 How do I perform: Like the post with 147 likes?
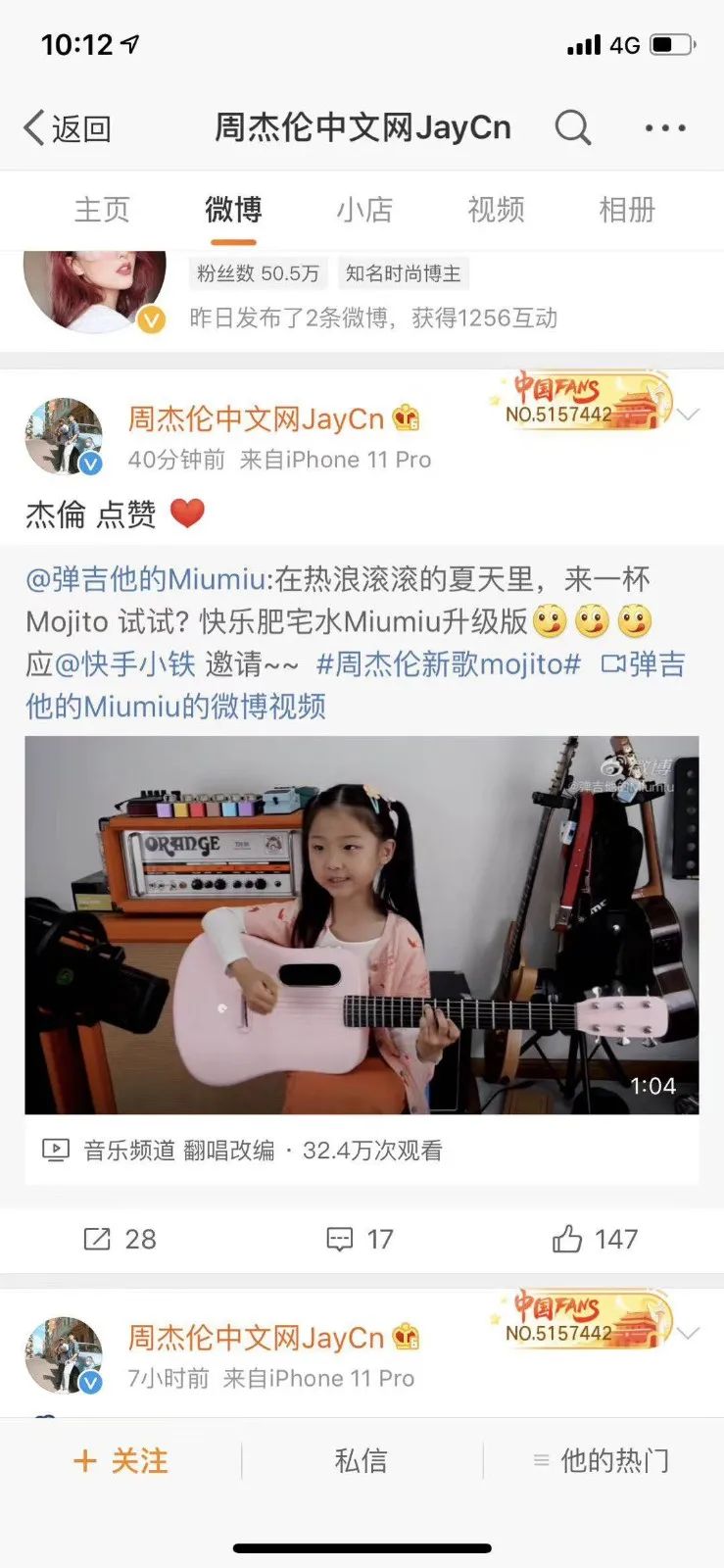[595, 1240]
